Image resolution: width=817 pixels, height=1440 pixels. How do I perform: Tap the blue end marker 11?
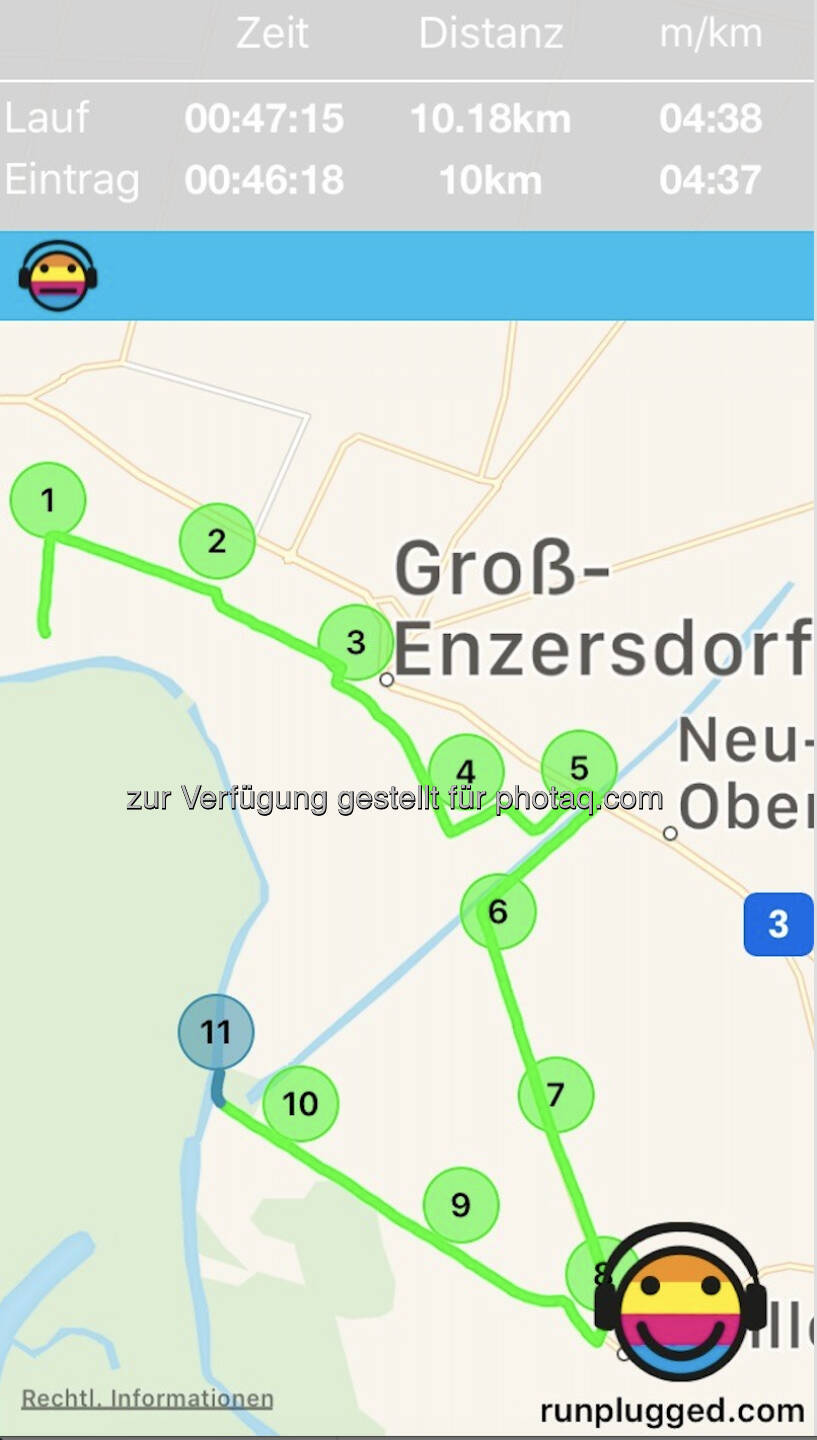coord(216,1031)
